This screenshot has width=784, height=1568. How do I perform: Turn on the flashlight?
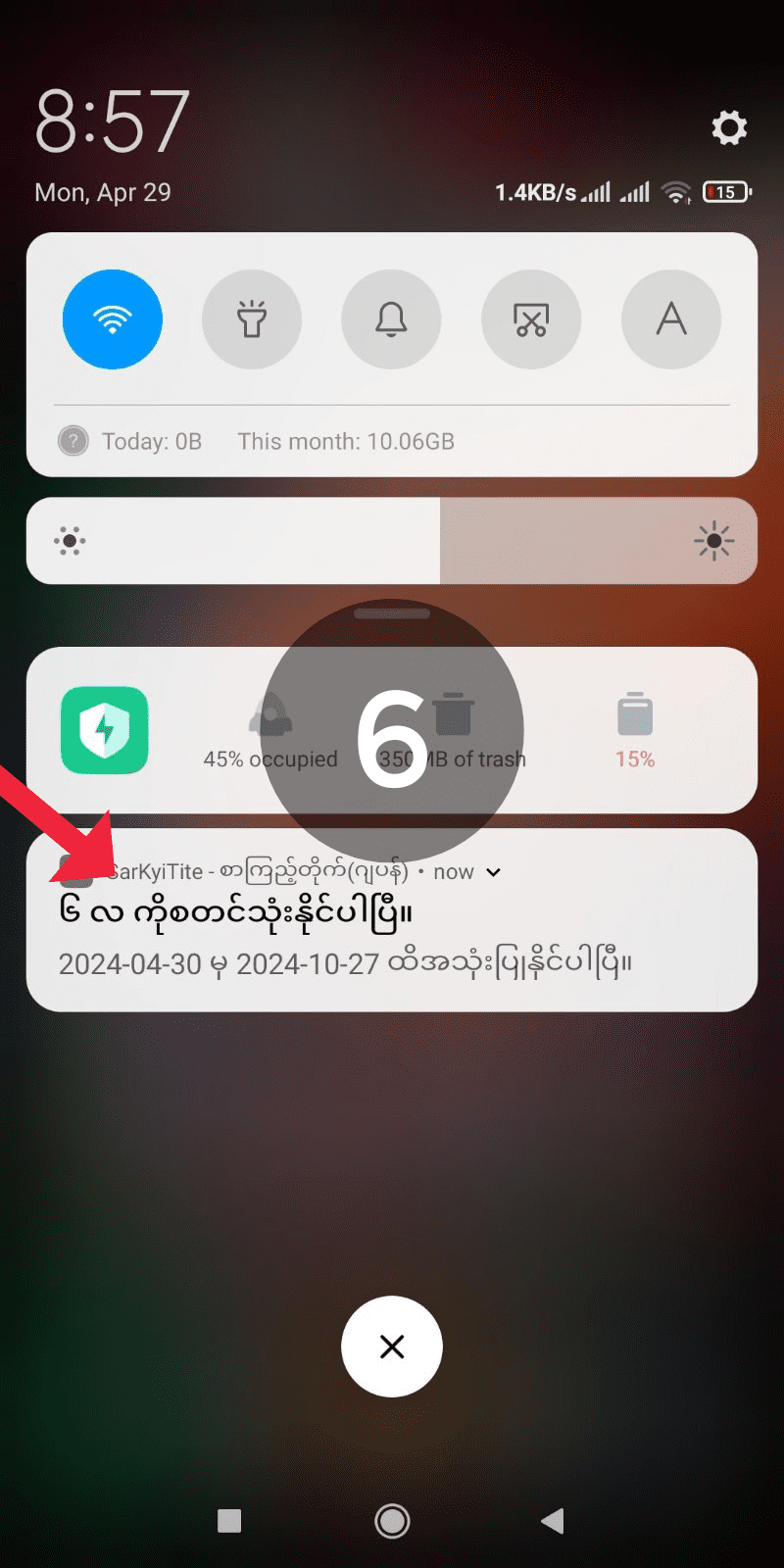tap(252, 319)
